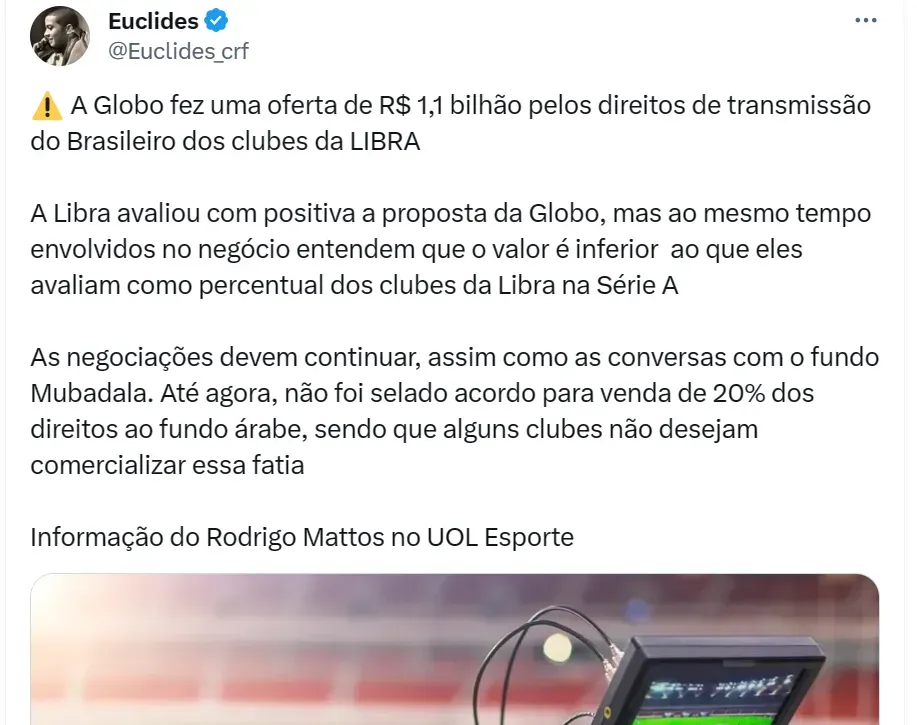Viewport: 917px width, 725px height.
Task: Open the tweet's three-dot overflow menu
Action: (x=865, y=21)
